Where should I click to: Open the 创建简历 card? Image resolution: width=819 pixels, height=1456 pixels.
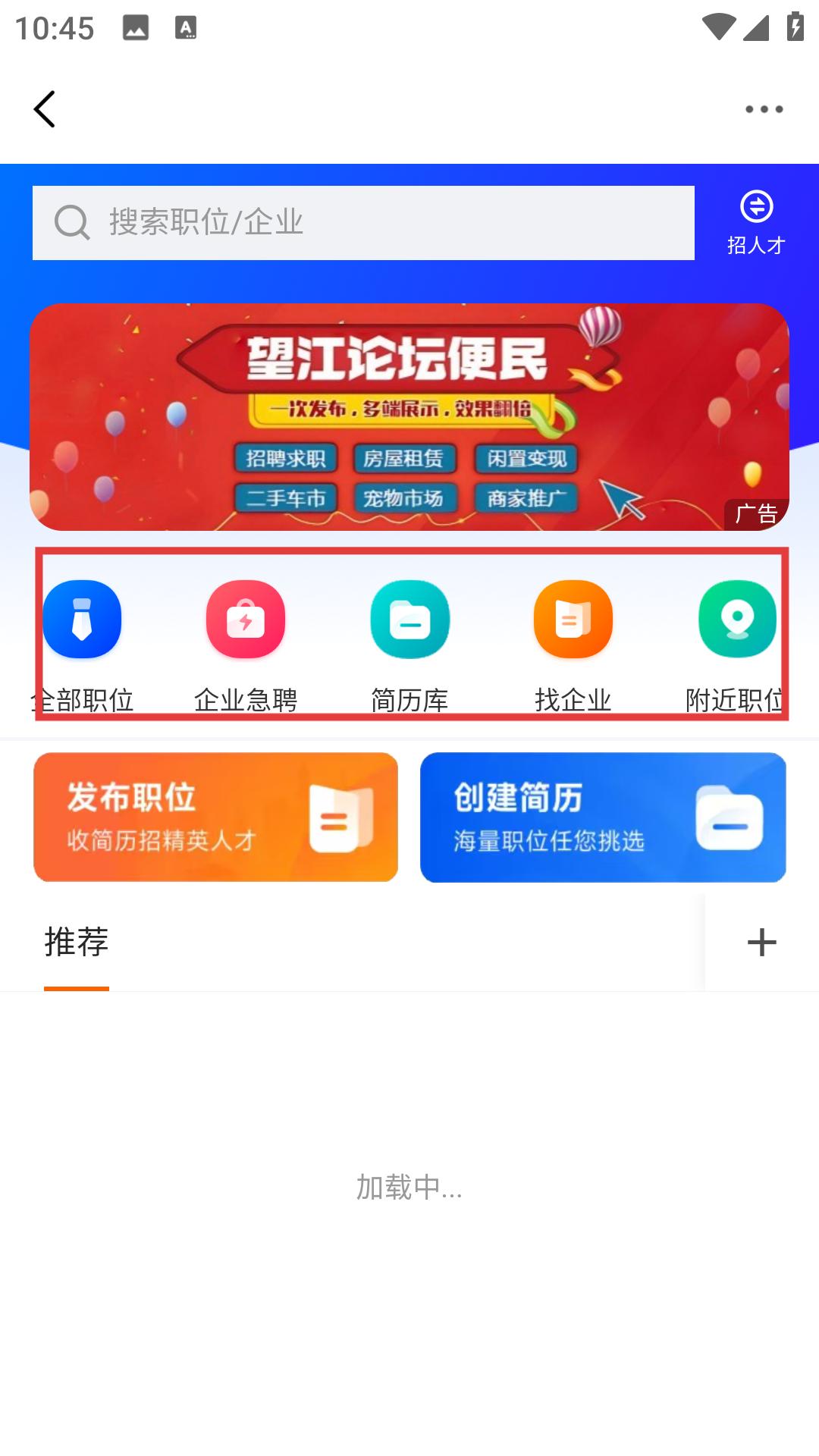[x=603, y=817]
